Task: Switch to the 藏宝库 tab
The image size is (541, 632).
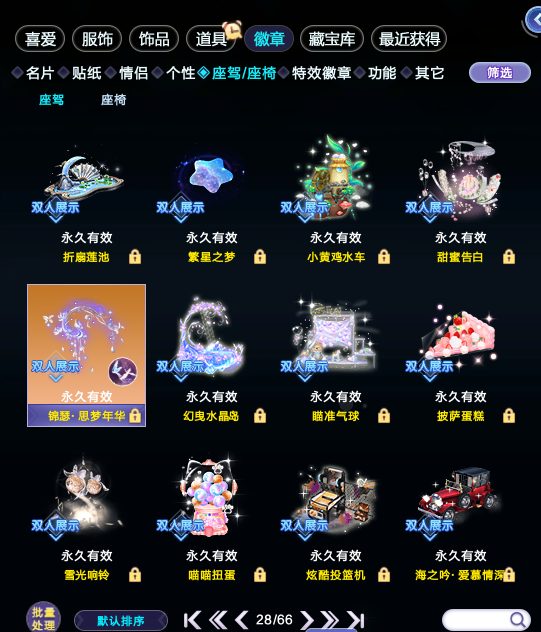Action: tap(332, 39)
